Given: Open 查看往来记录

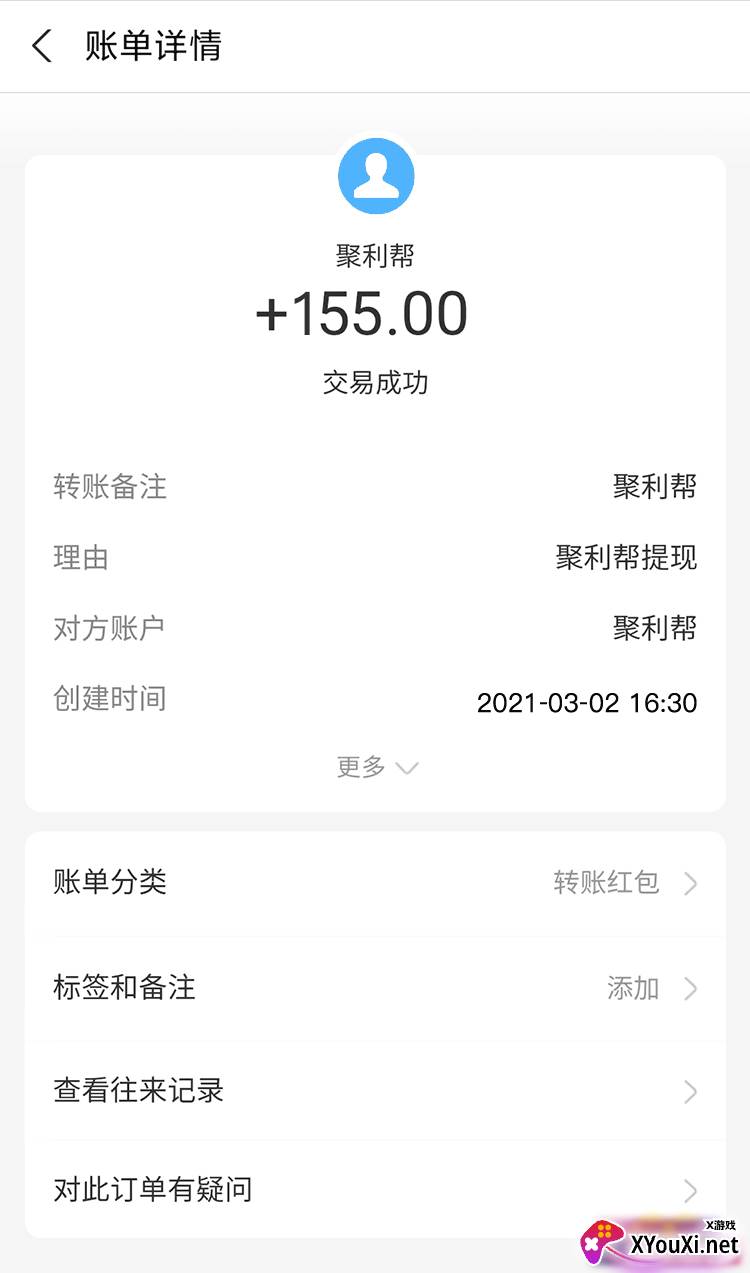Looking at the screenshot, I should tap(375, 1090).
